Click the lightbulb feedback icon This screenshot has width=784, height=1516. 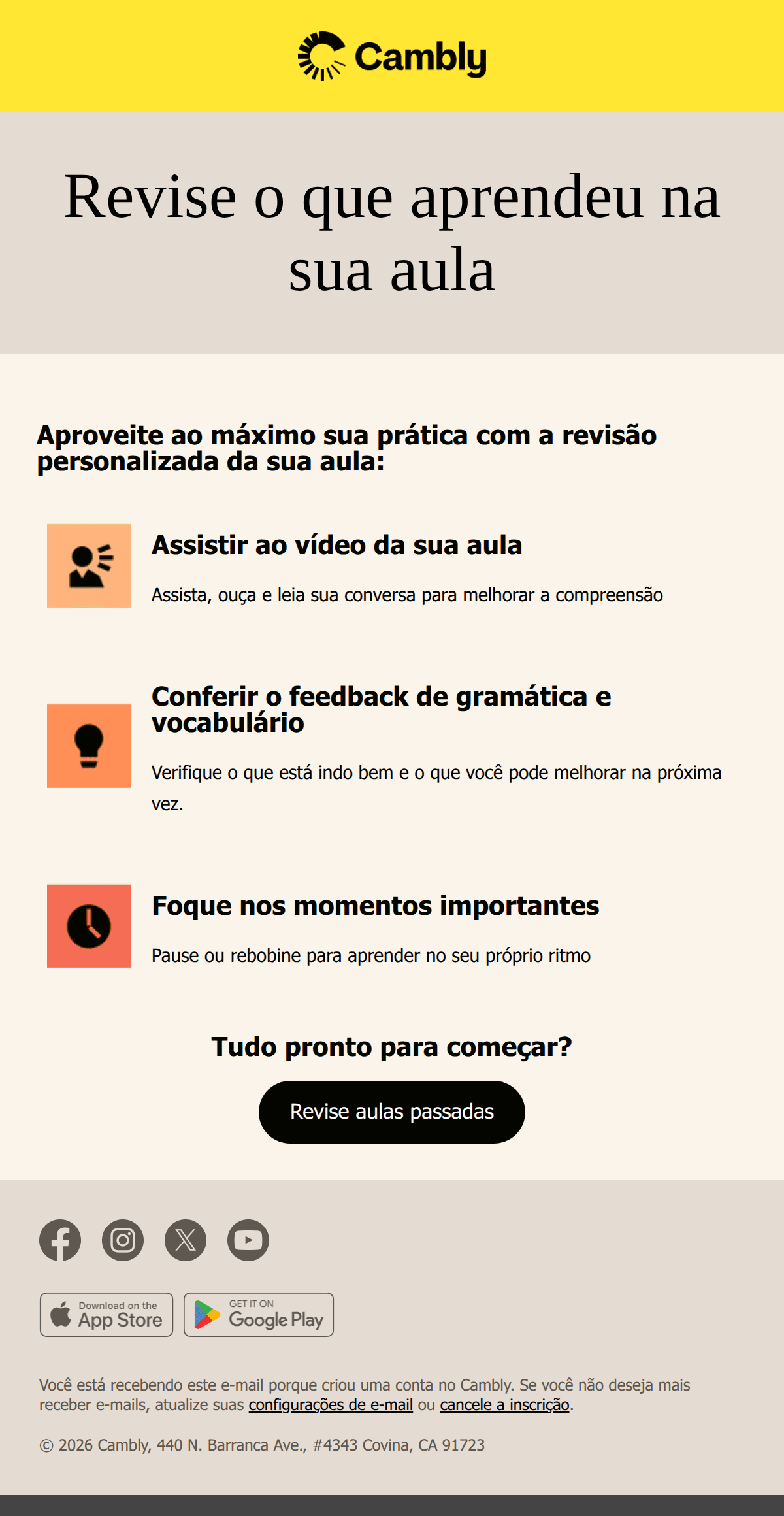tap(89, 745)
